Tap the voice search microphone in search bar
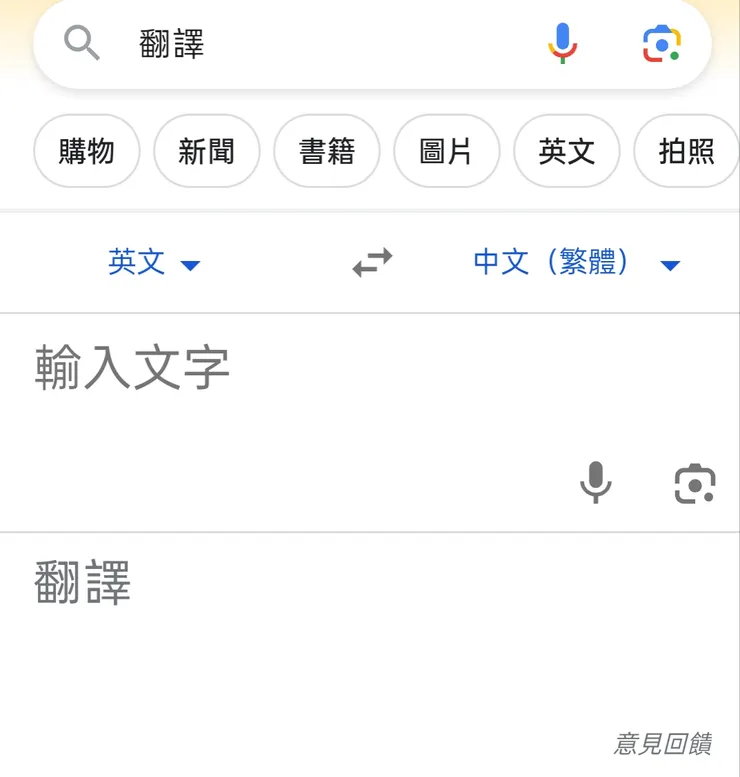740x777 pixels. point(563,44)
